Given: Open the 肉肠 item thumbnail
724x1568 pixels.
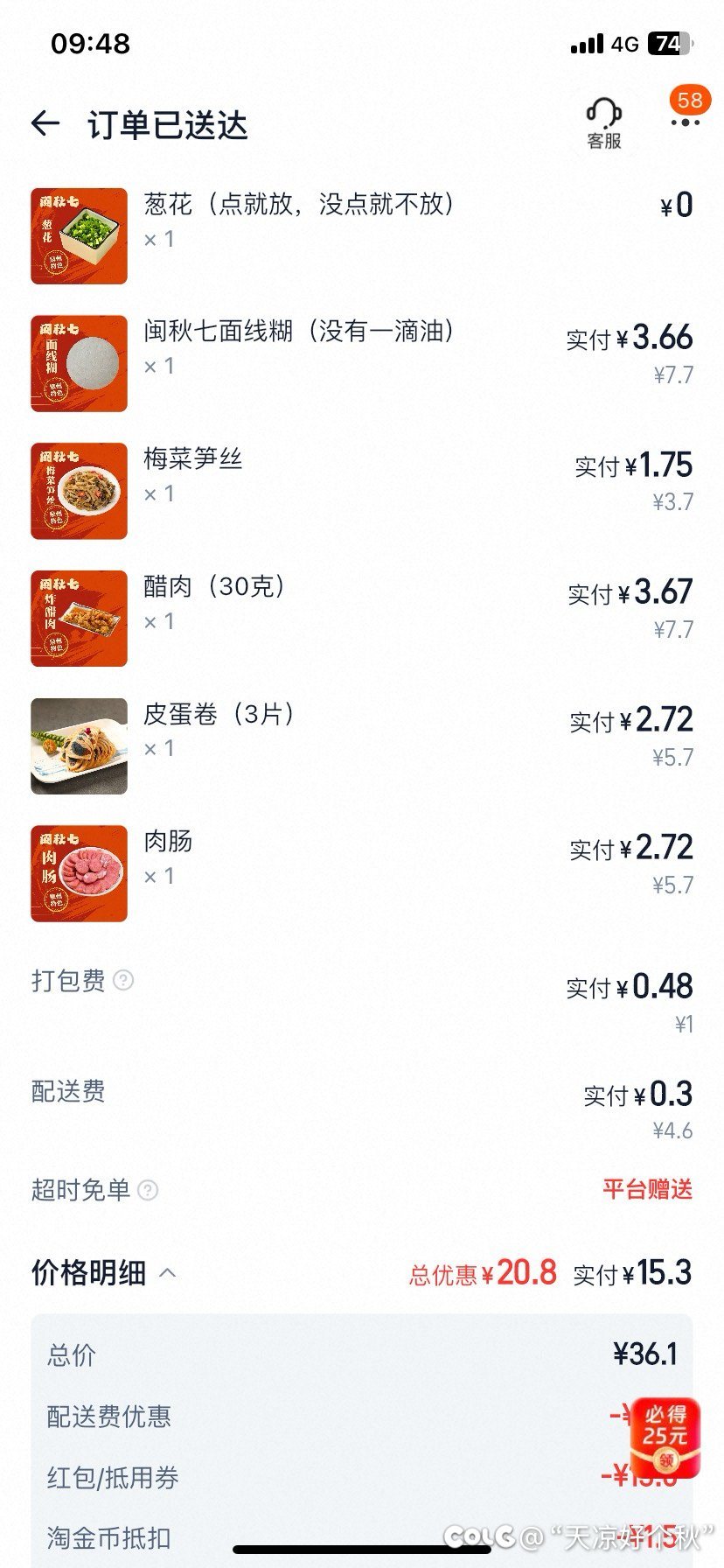Looking at the screenshot, I should click(x=78, y=873).
